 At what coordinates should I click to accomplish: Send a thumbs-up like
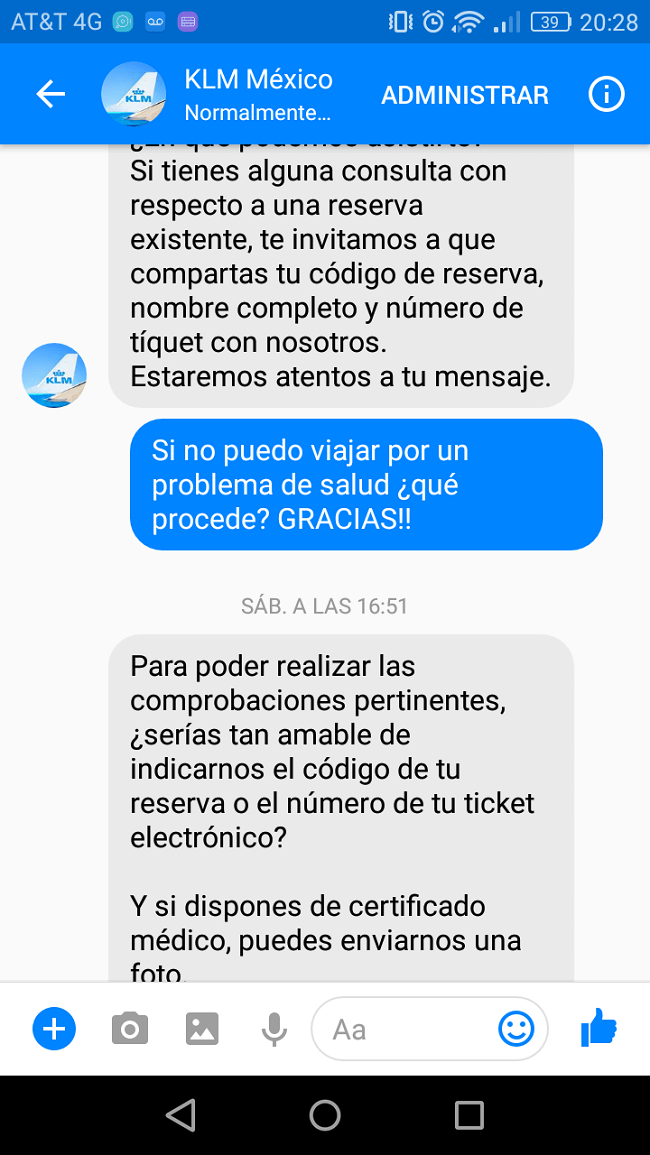pos(599,1027)
